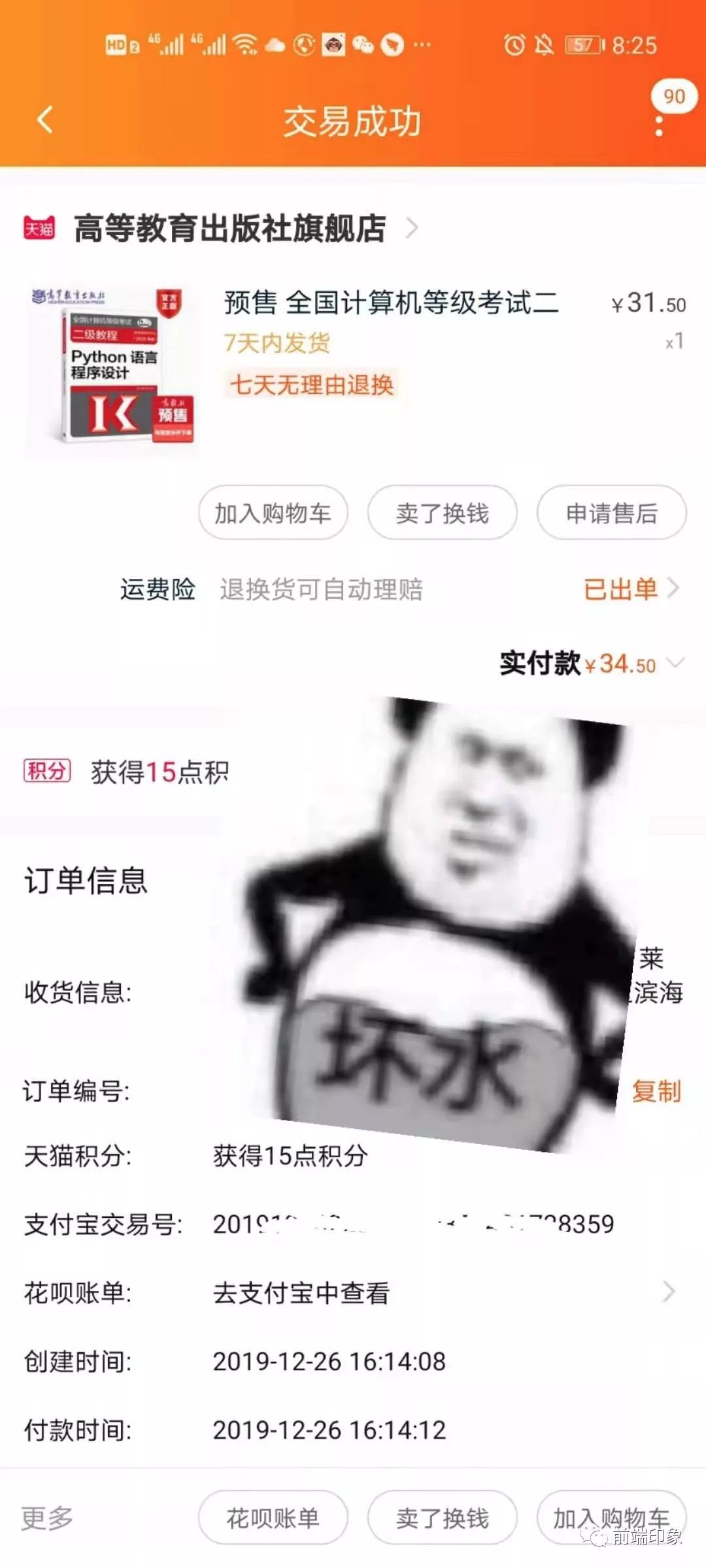Copy the order number with 复制

pos(656,1091)
